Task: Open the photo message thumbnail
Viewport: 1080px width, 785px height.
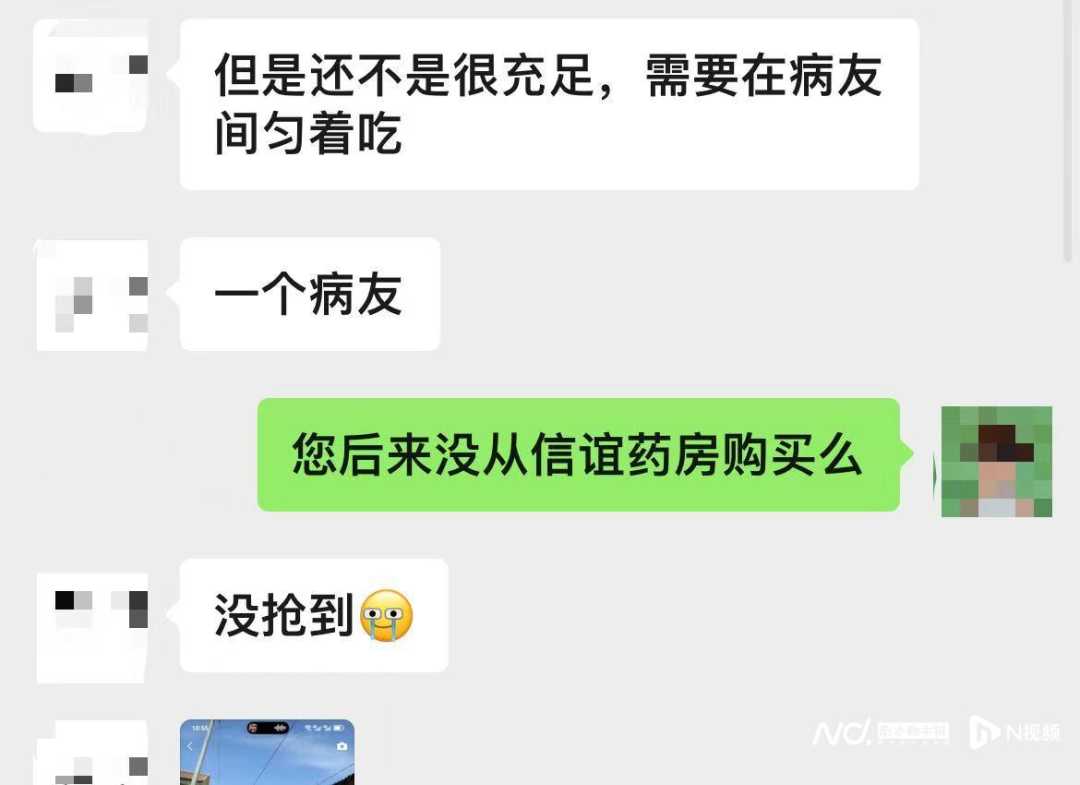Action: [267, 752]
